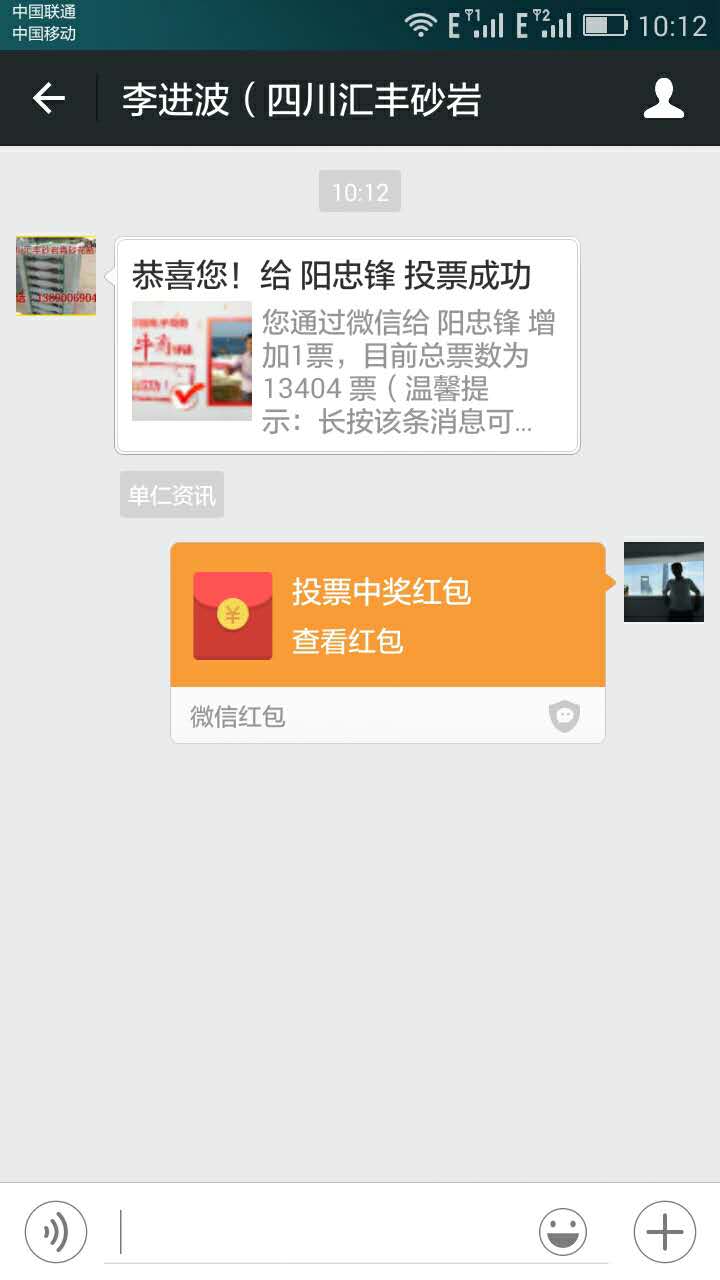Switch to voice message input
Screen dimensions: 720x1280
coord(56,1232)
